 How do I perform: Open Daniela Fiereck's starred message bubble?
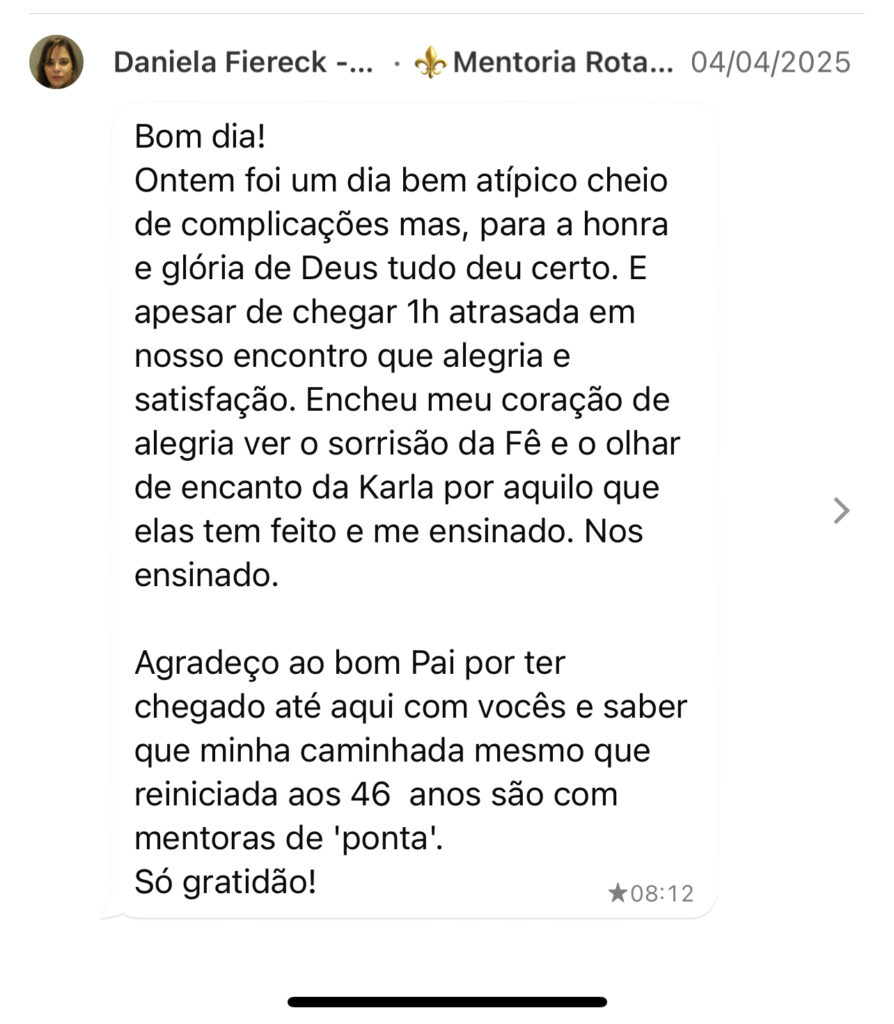pyautogui.click(x=414, y=510)
